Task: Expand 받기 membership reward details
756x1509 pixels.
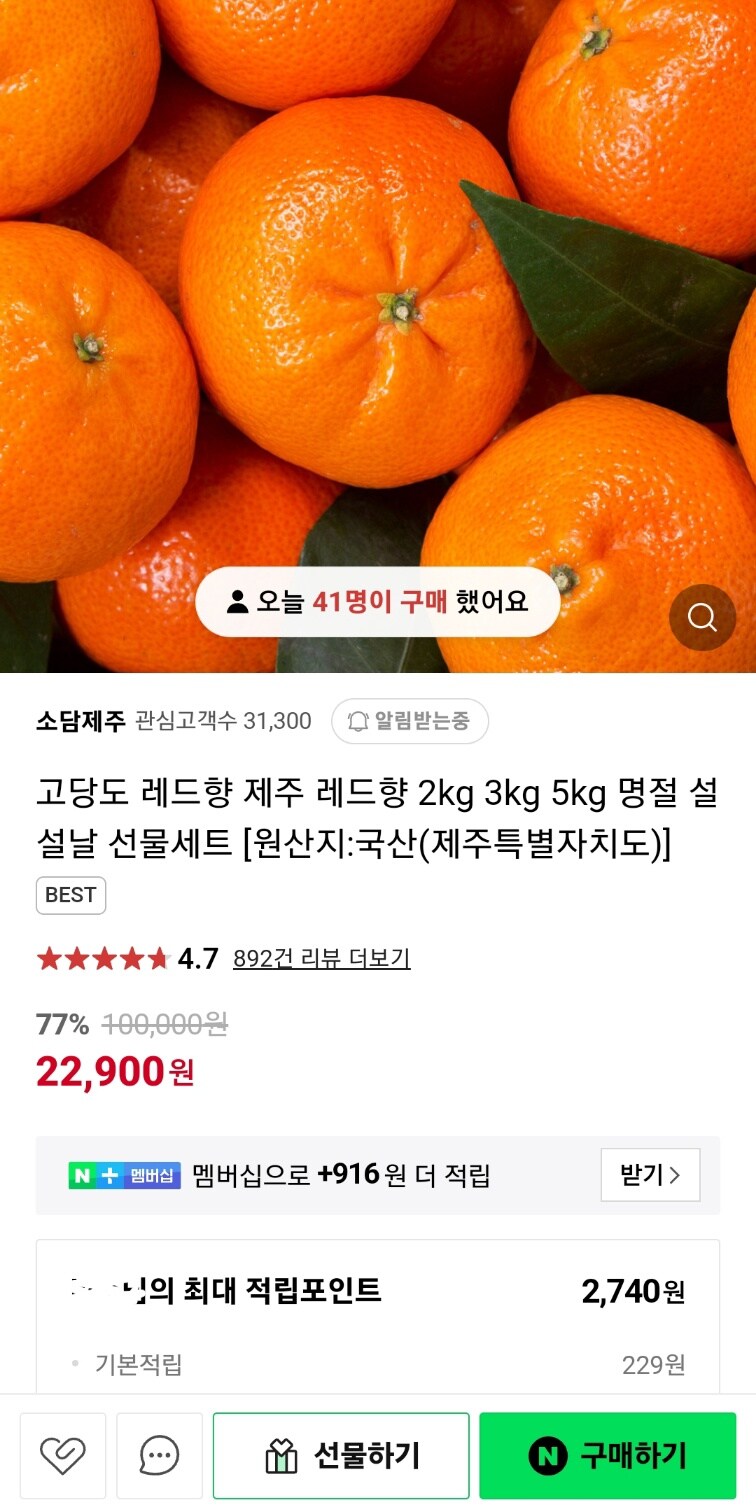Action: (650, 1176)
